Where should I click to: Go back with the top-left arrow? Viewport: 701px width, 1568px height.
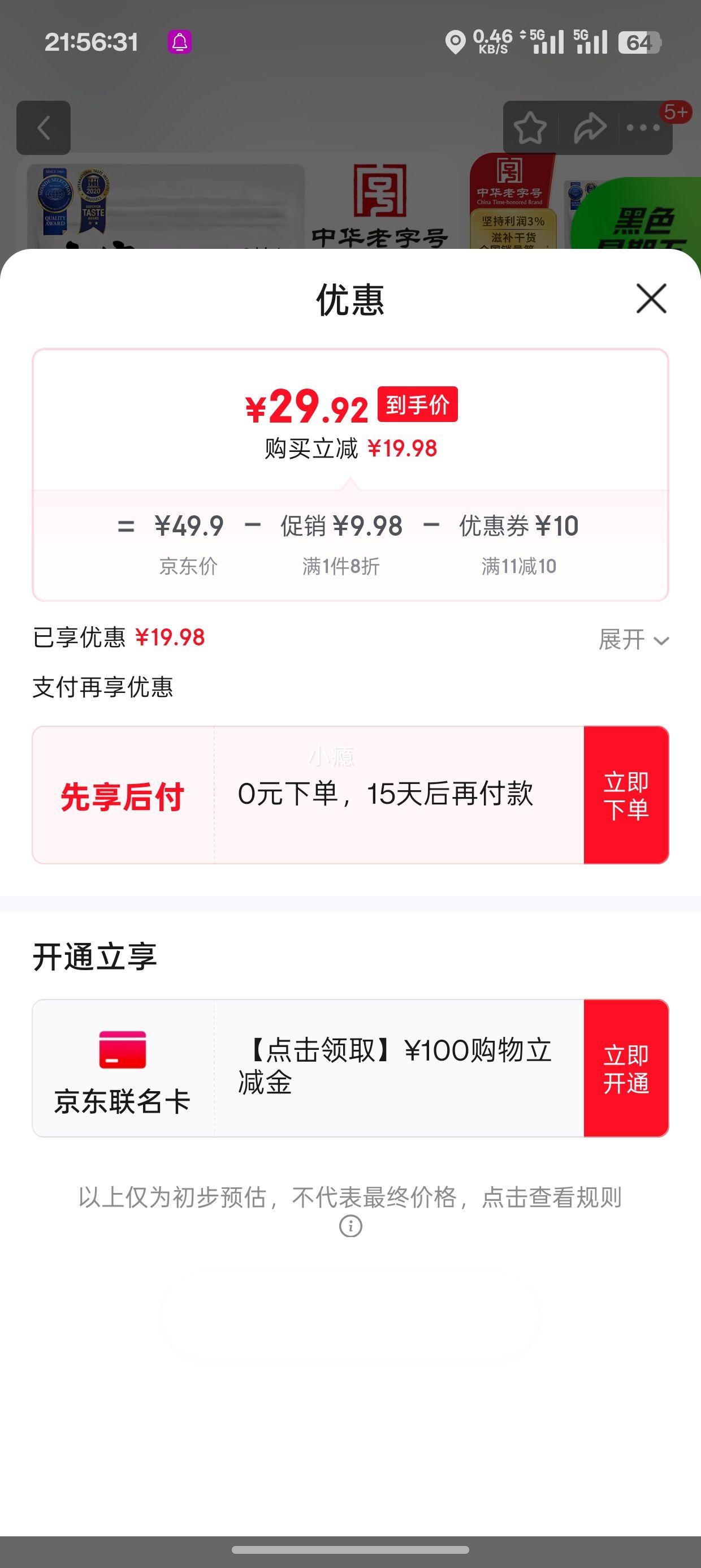point(43,128)
